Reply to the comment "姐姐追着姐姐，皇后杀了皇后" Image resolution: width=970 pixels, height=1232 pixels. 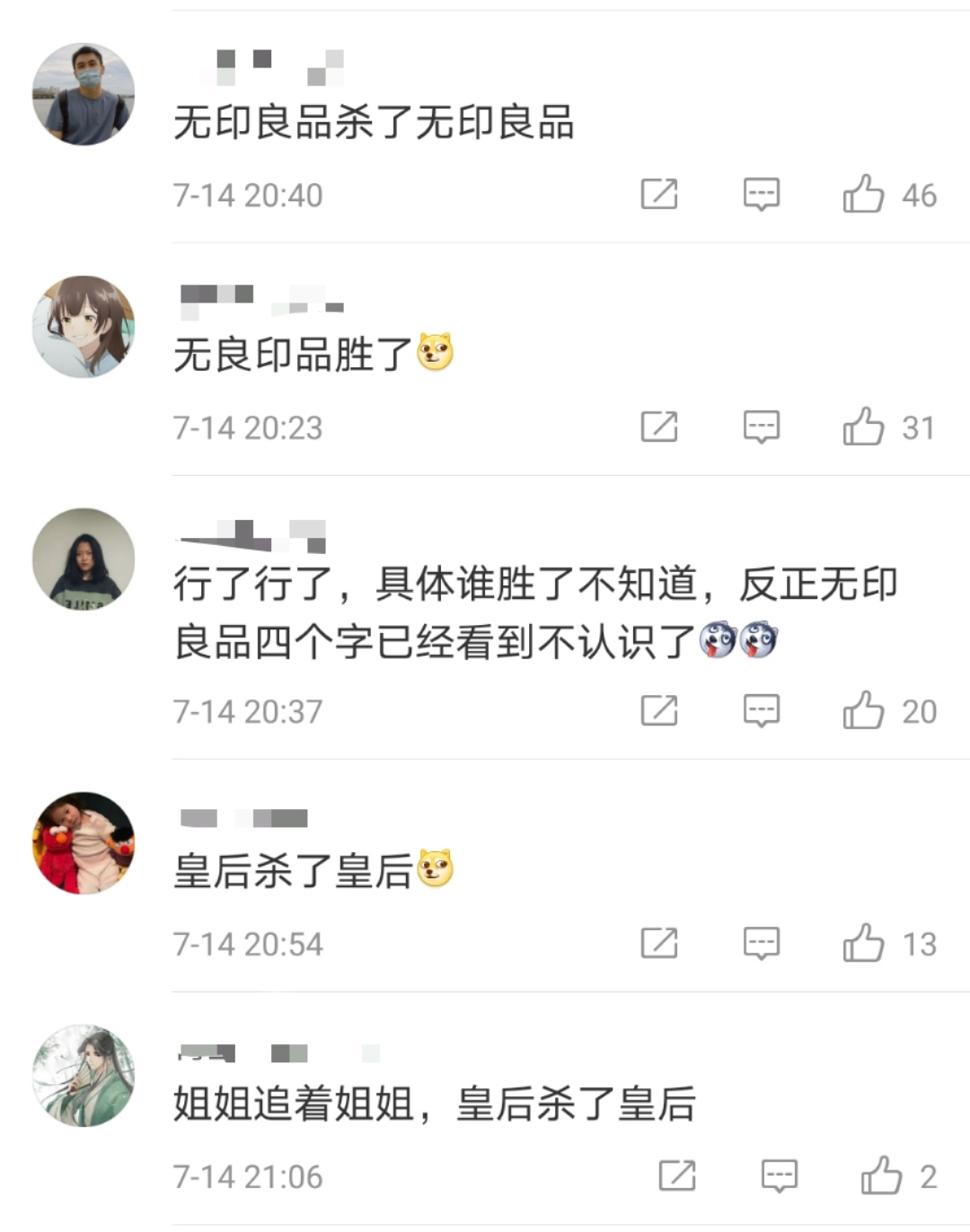(x=779, y=1175)
